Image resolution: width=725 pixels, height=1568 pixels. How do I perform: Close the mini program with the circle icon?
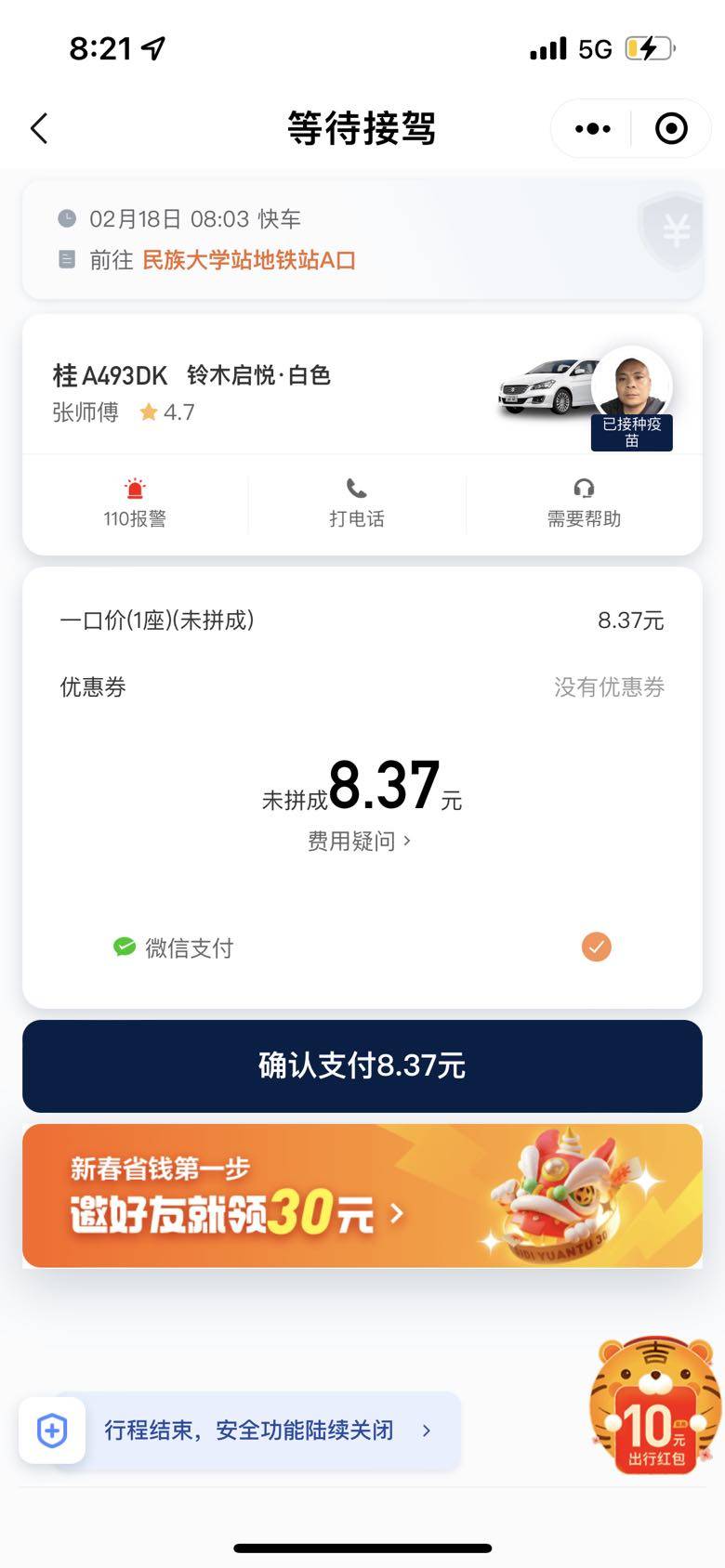pos(671,128)
